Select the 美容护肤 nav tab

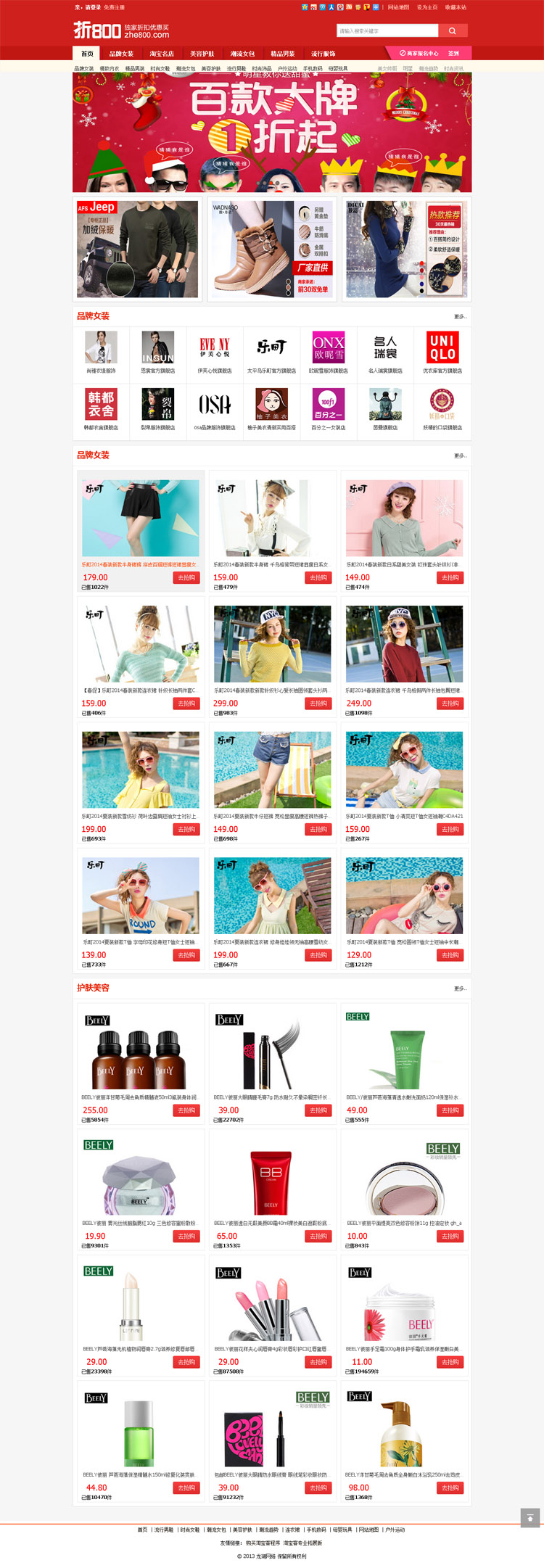(202, 54)
